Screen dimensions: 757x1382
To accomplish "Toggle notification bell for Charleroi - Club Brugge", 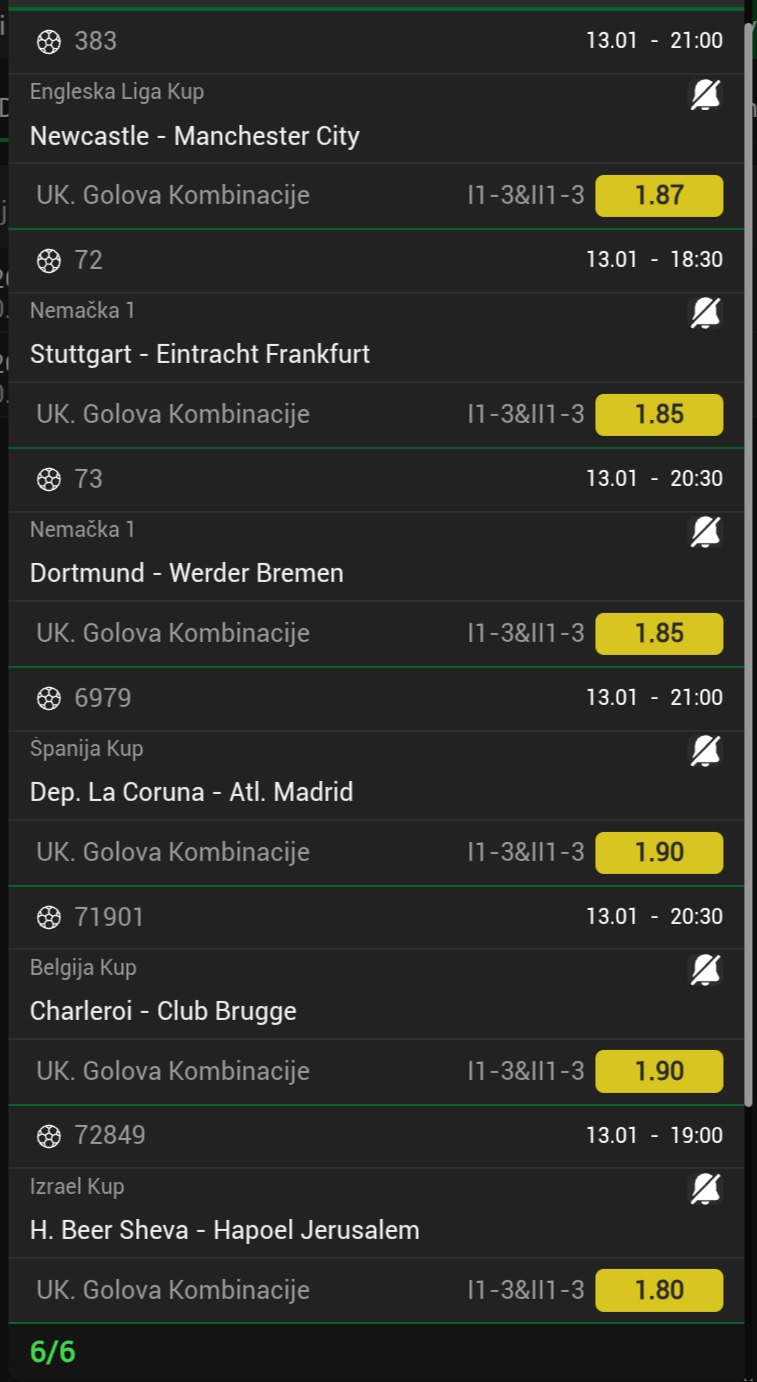I will [x=705, y=970].
